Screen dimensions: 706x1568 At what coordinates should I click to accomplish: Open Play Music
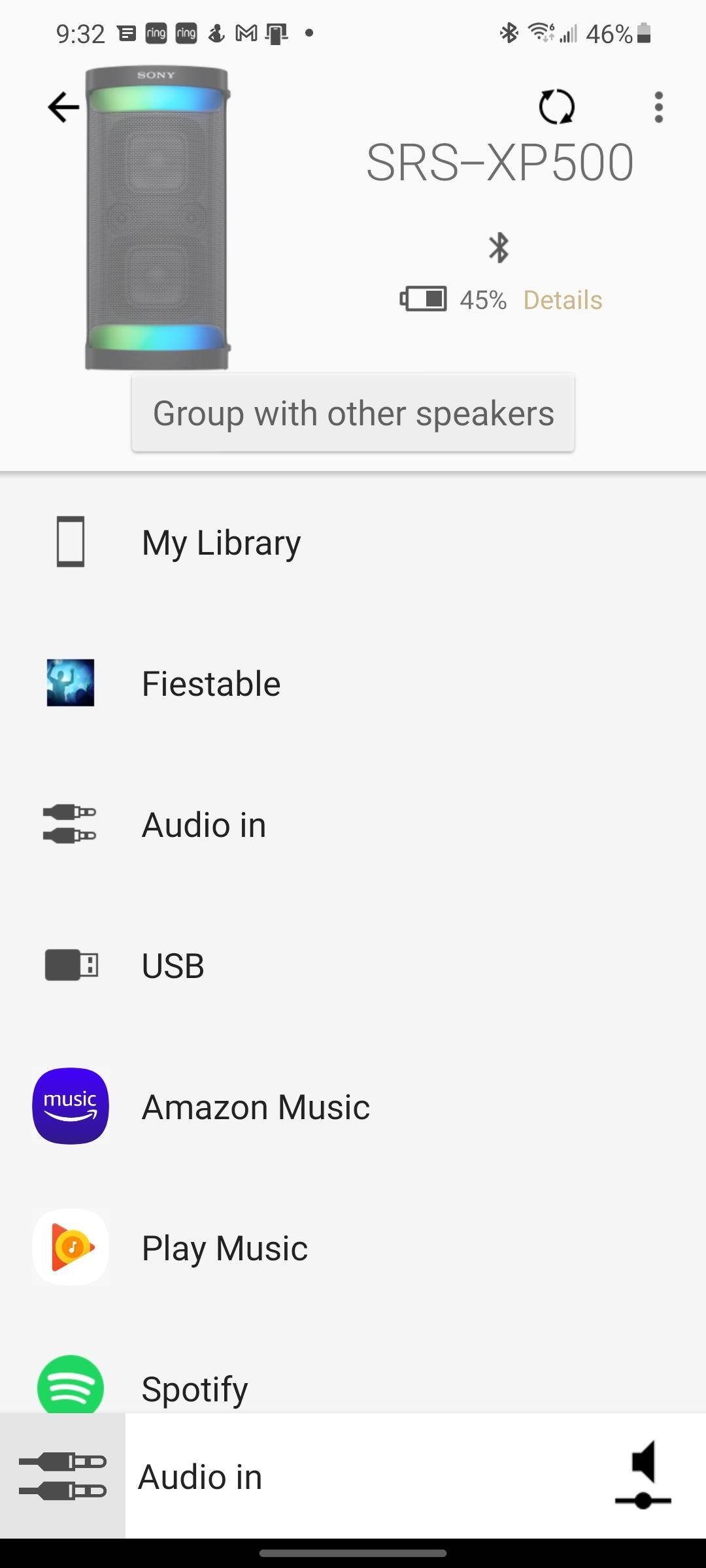pyautogui.click(x=224, y=1248)
